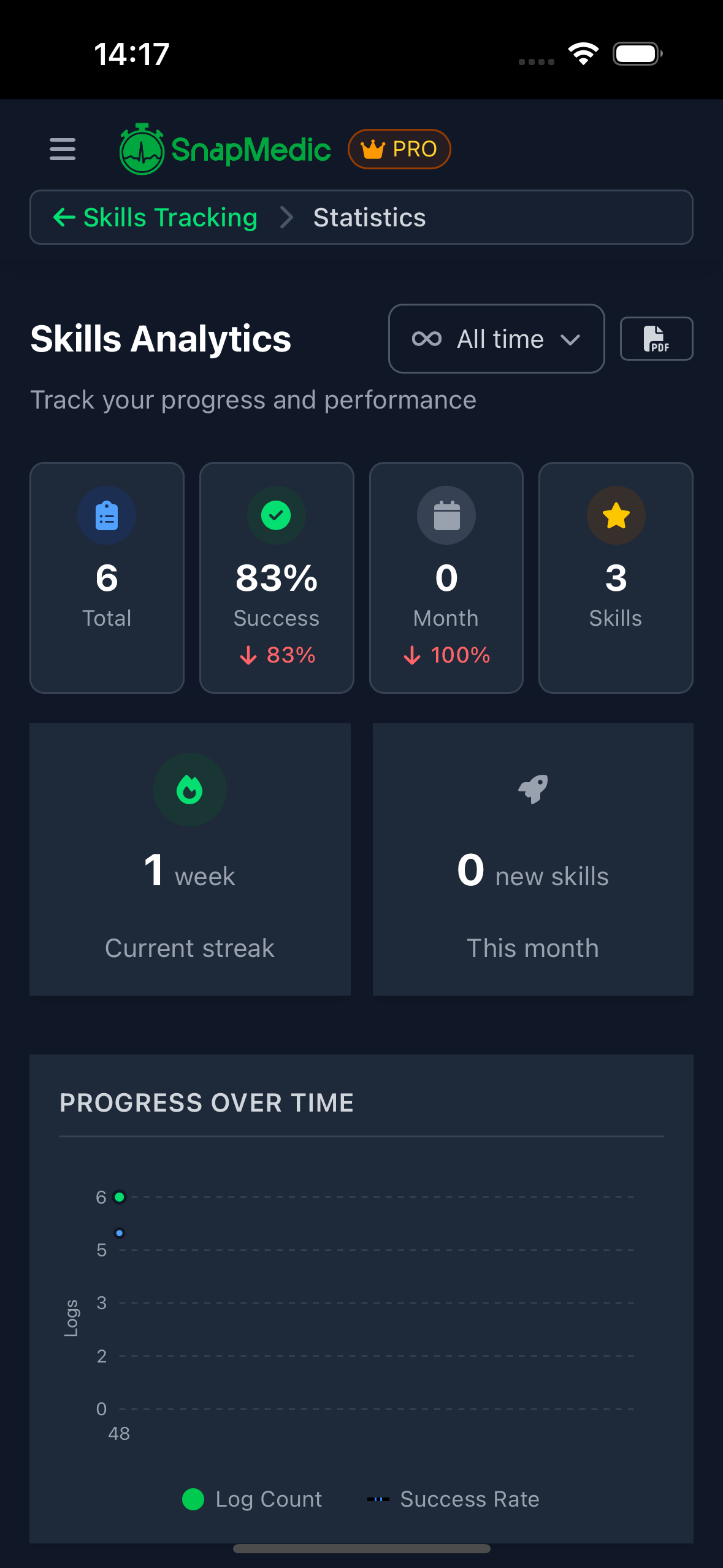
Task: Select the green checkmark Success icon
Action: click(x=276, y=515)
